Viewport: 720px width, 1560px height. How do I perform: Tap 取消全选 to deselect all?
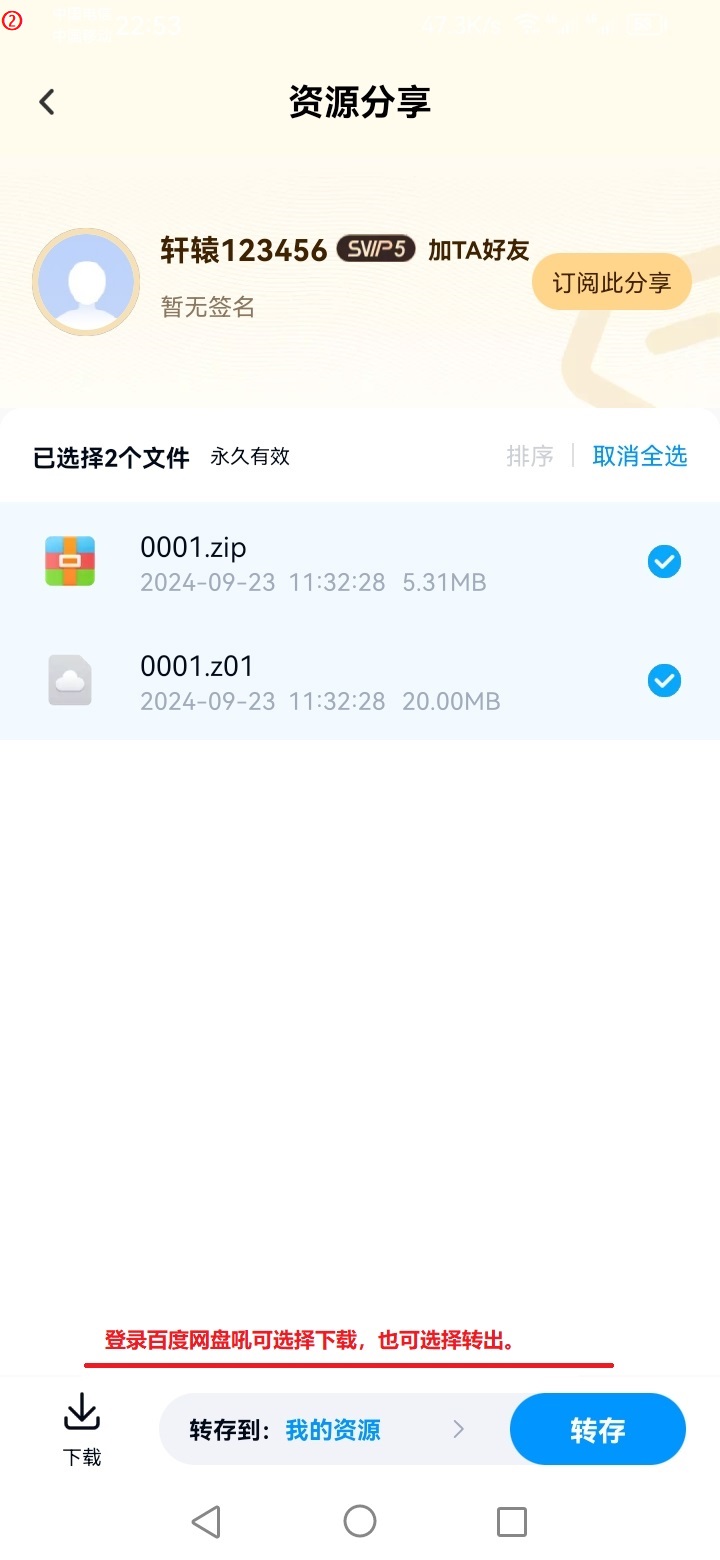click(x=640, y=456)
